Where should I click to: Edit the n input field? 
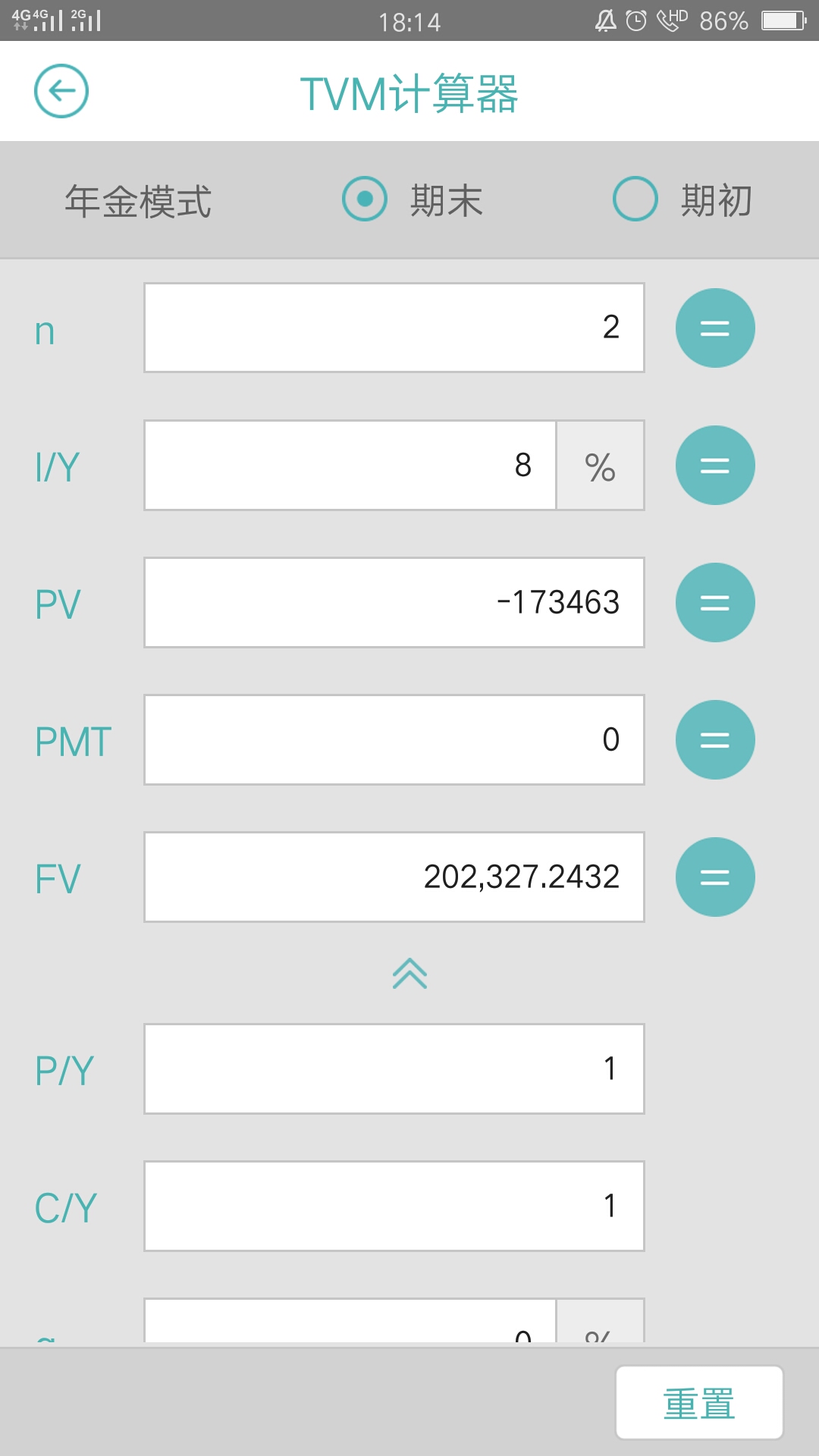coord(394,328)
